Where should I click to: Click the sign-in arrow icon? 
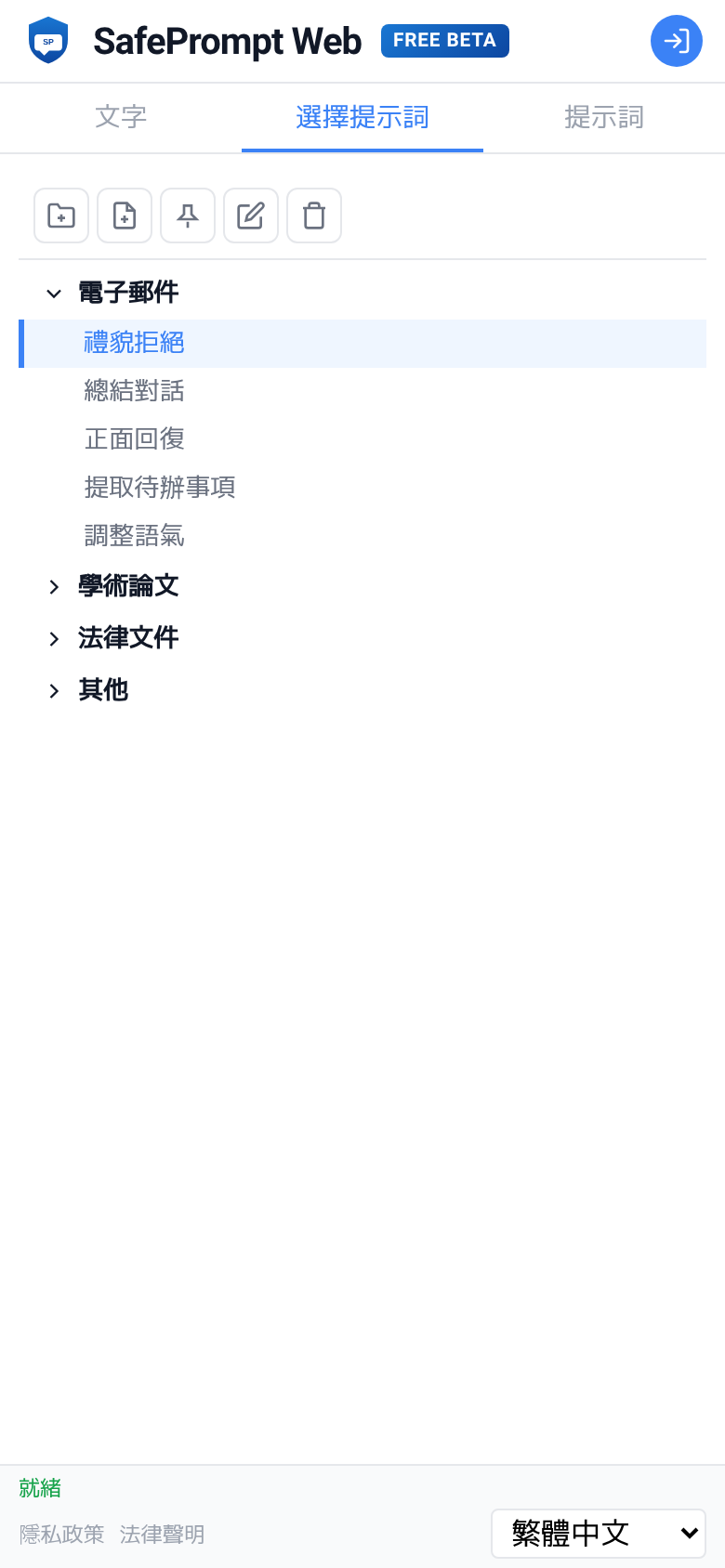(677, 41)
